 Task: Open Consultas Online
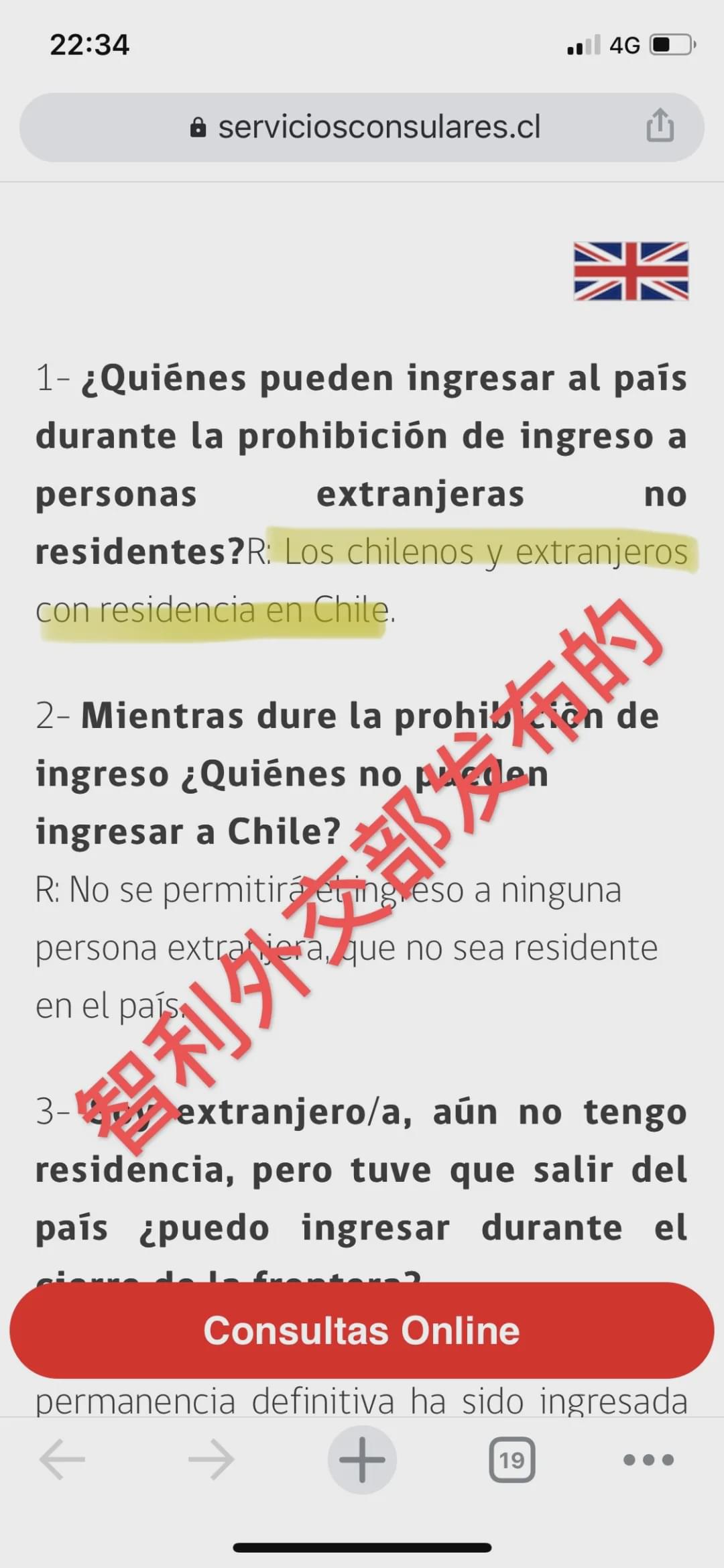coord(362,1330)
